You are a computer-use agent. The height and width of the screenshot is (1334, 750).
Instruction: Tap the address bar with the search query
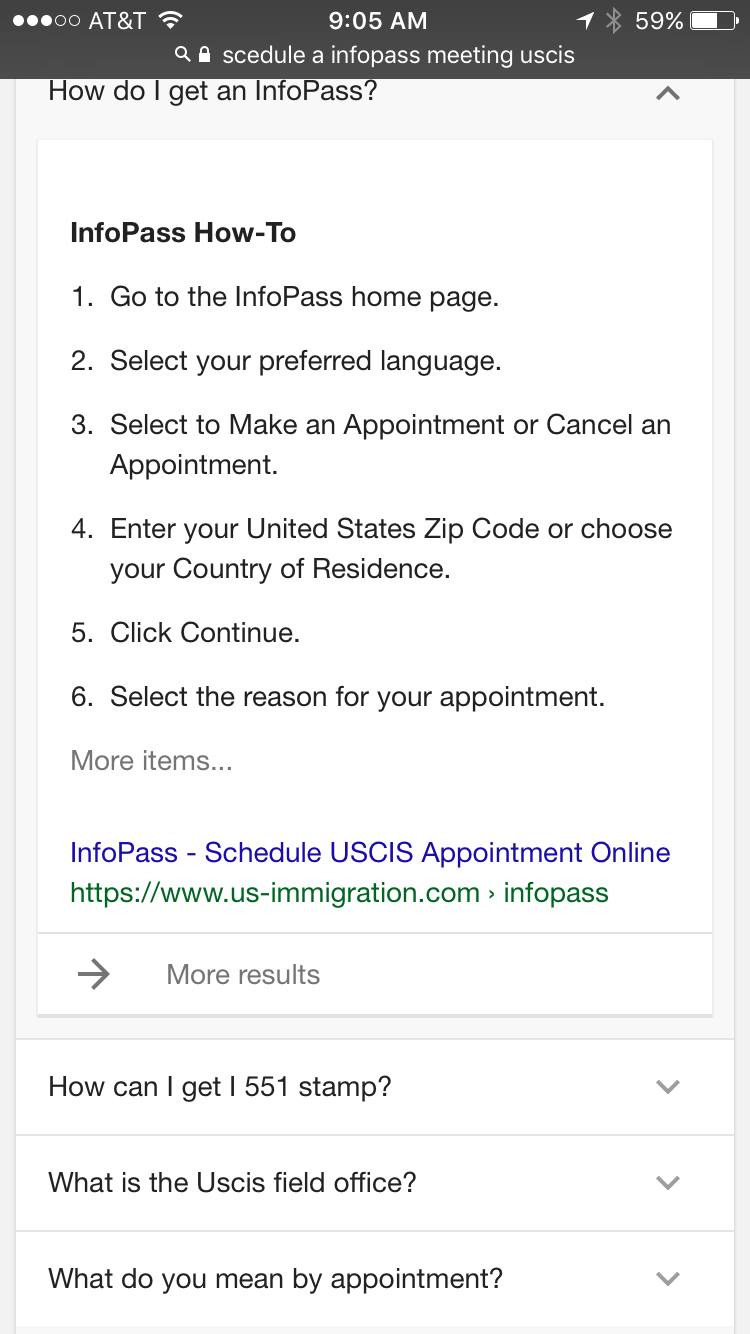pos(375,55)
